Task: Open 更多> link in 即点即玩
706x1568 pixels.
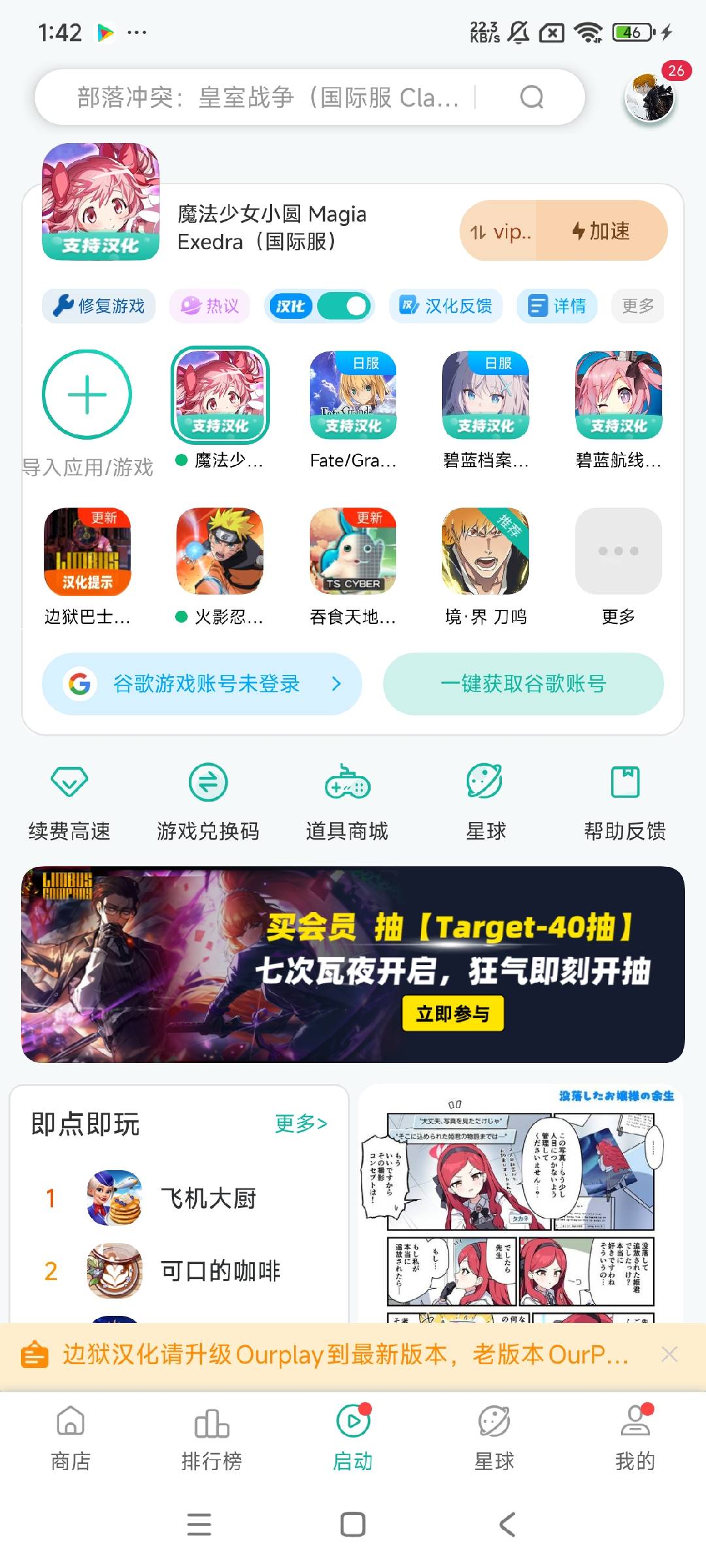Action: click(301, 1124)
